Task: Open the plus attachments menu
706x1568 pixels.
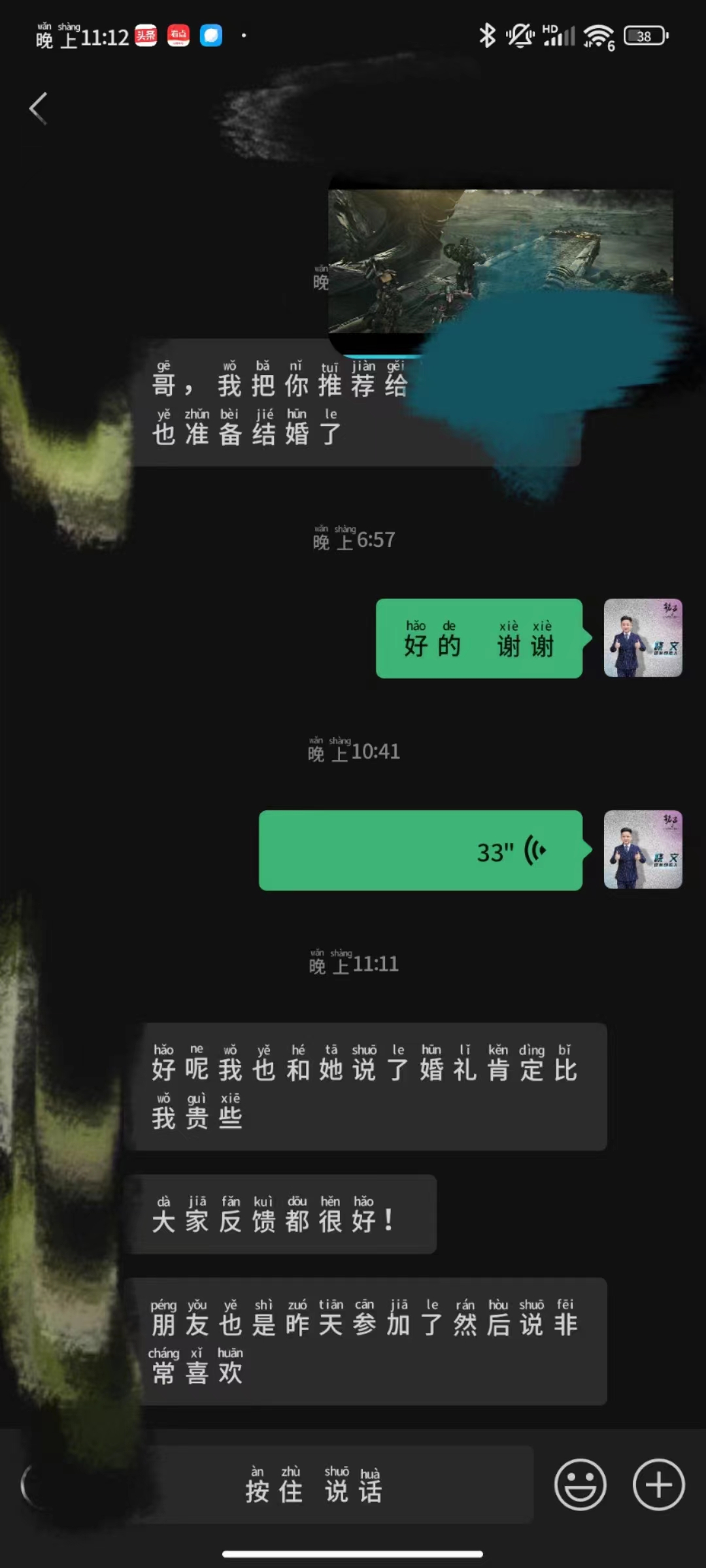Action: pyautogui.click(x=658, y=1484)
